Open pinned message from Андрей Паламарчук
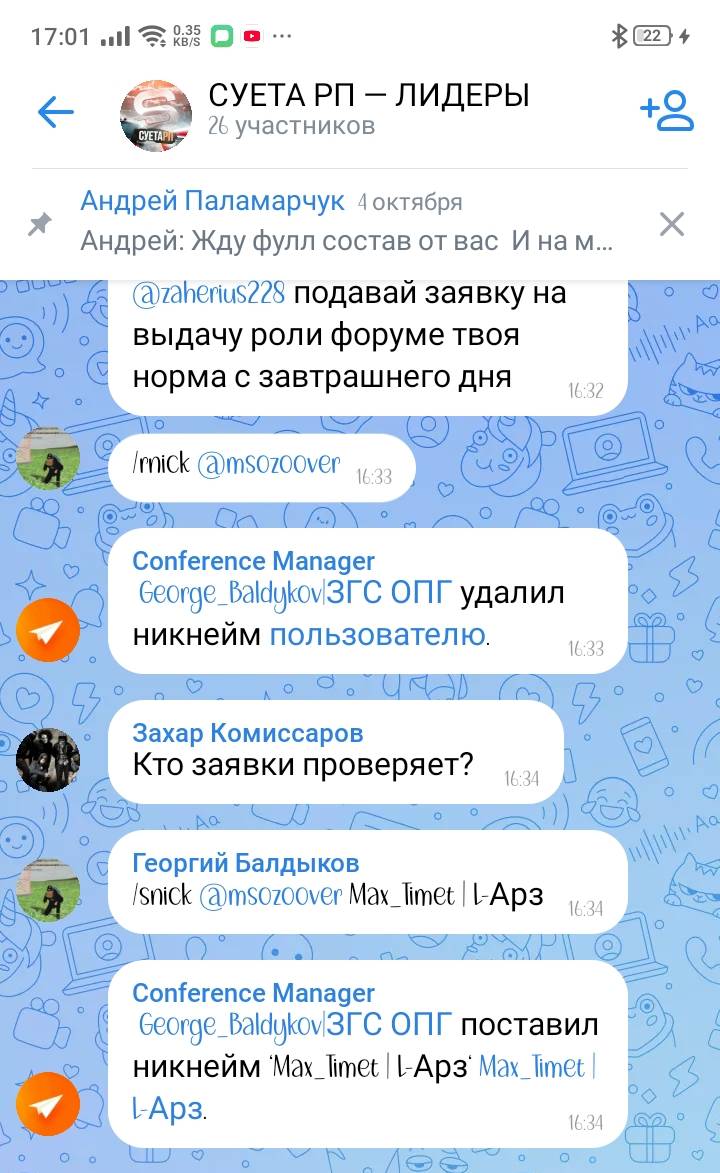Image resolution: width=720 pixels, height=1173 pixels. [346, 222]
